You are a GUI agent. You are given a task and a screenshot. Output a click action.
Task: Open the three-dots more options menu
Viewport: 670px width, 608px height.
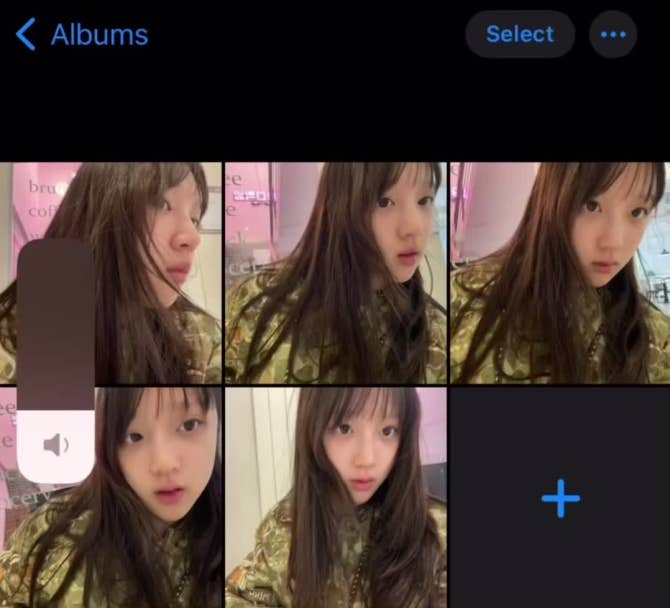613,35
